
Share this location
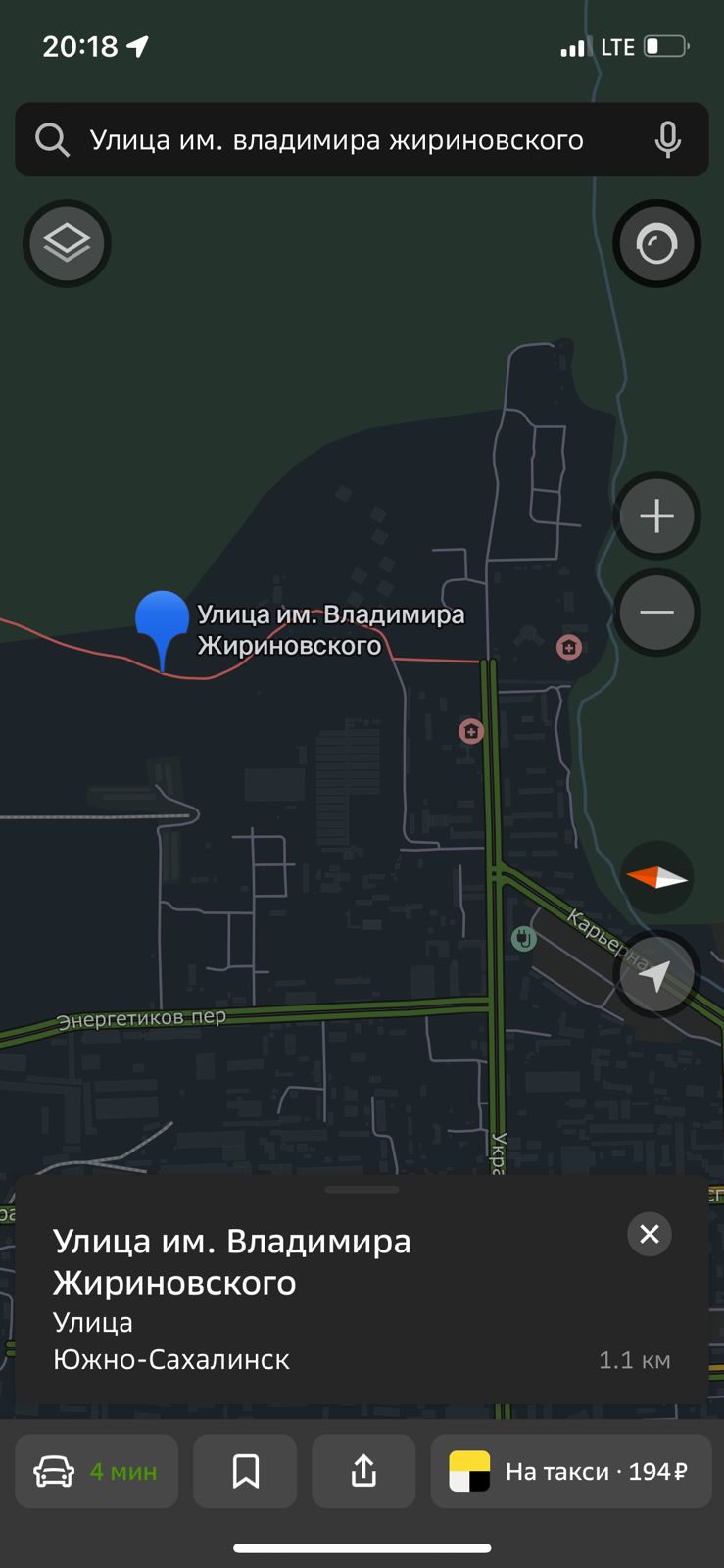(x=363, y=1471)
